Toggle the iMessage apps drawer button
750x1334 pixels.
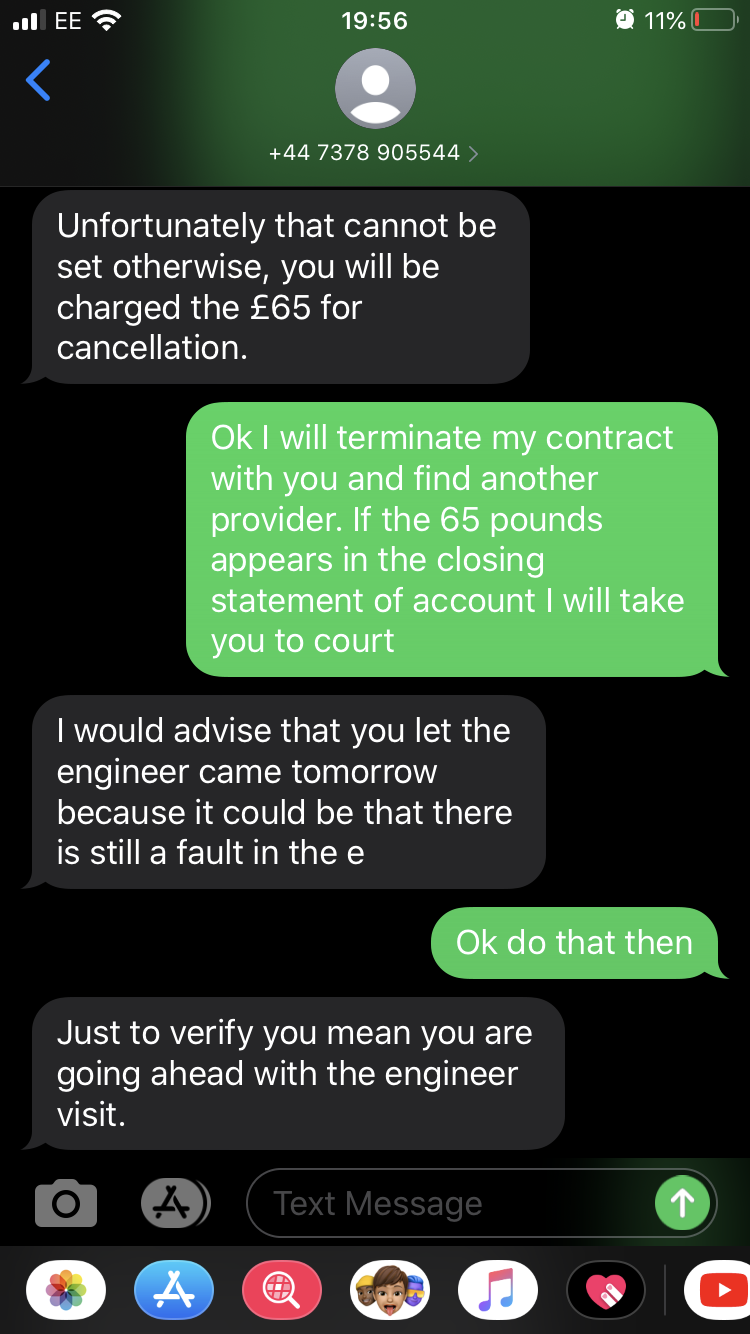click(174, 1203)
